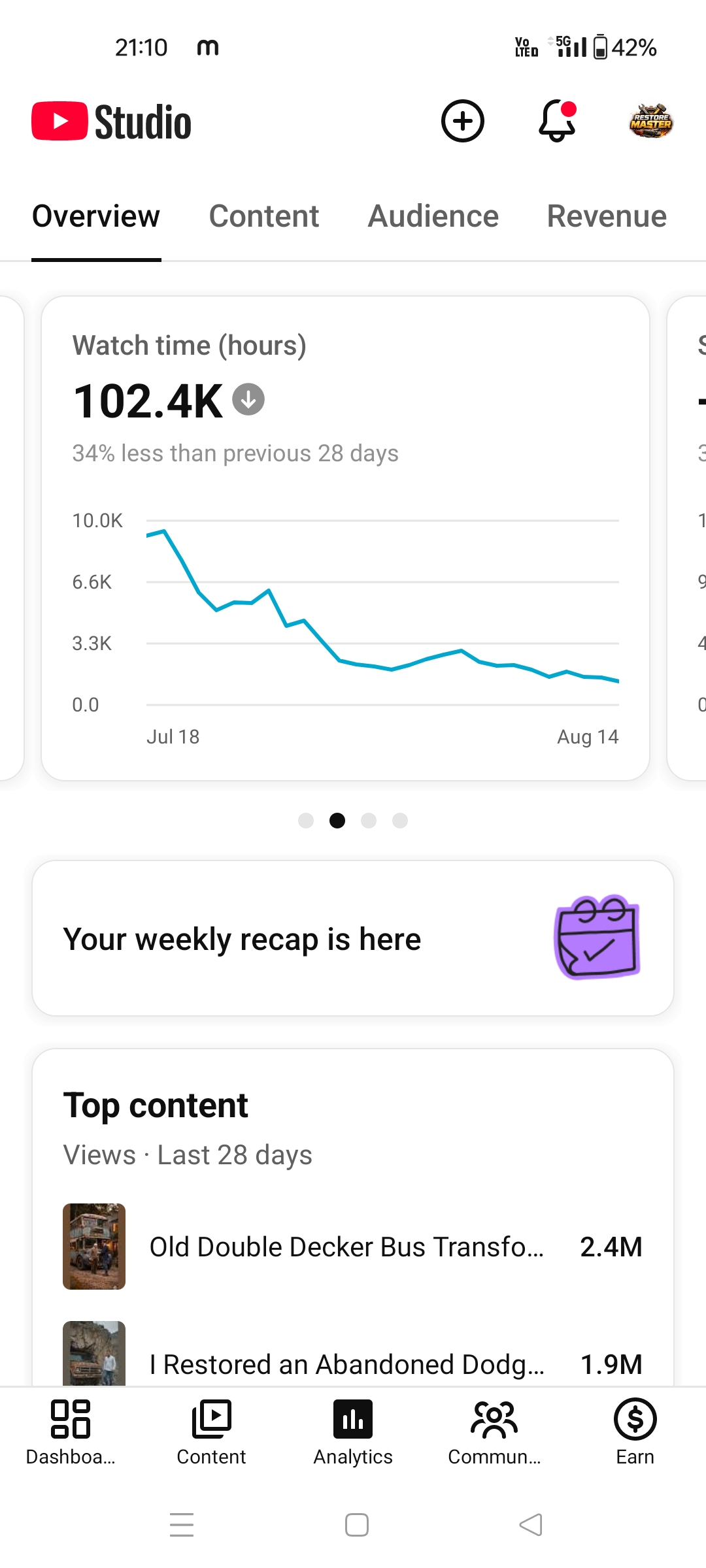
Task: Tap the system back button
Action: [x=531, y=1525]
